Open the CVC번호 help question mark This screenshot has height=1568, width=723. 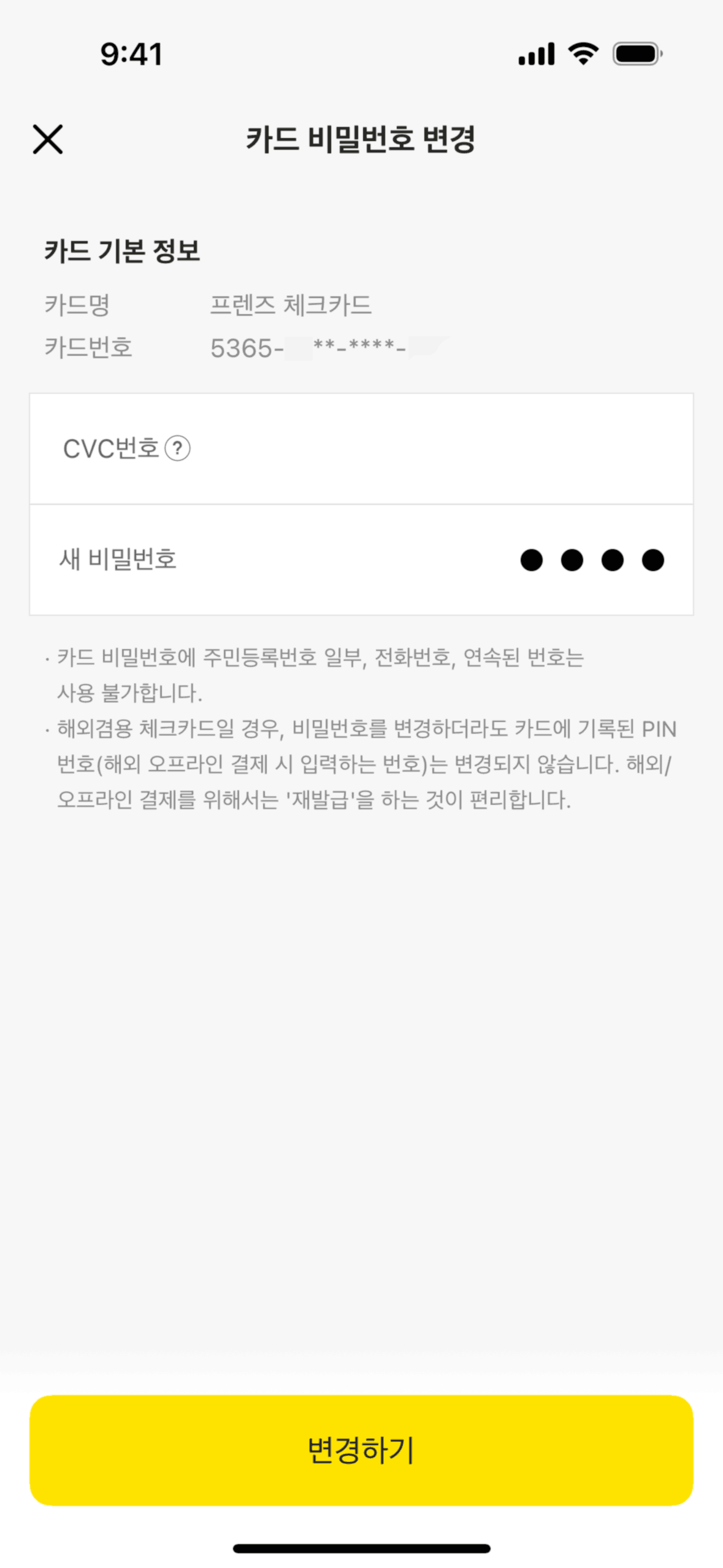(x=178, y=448)
